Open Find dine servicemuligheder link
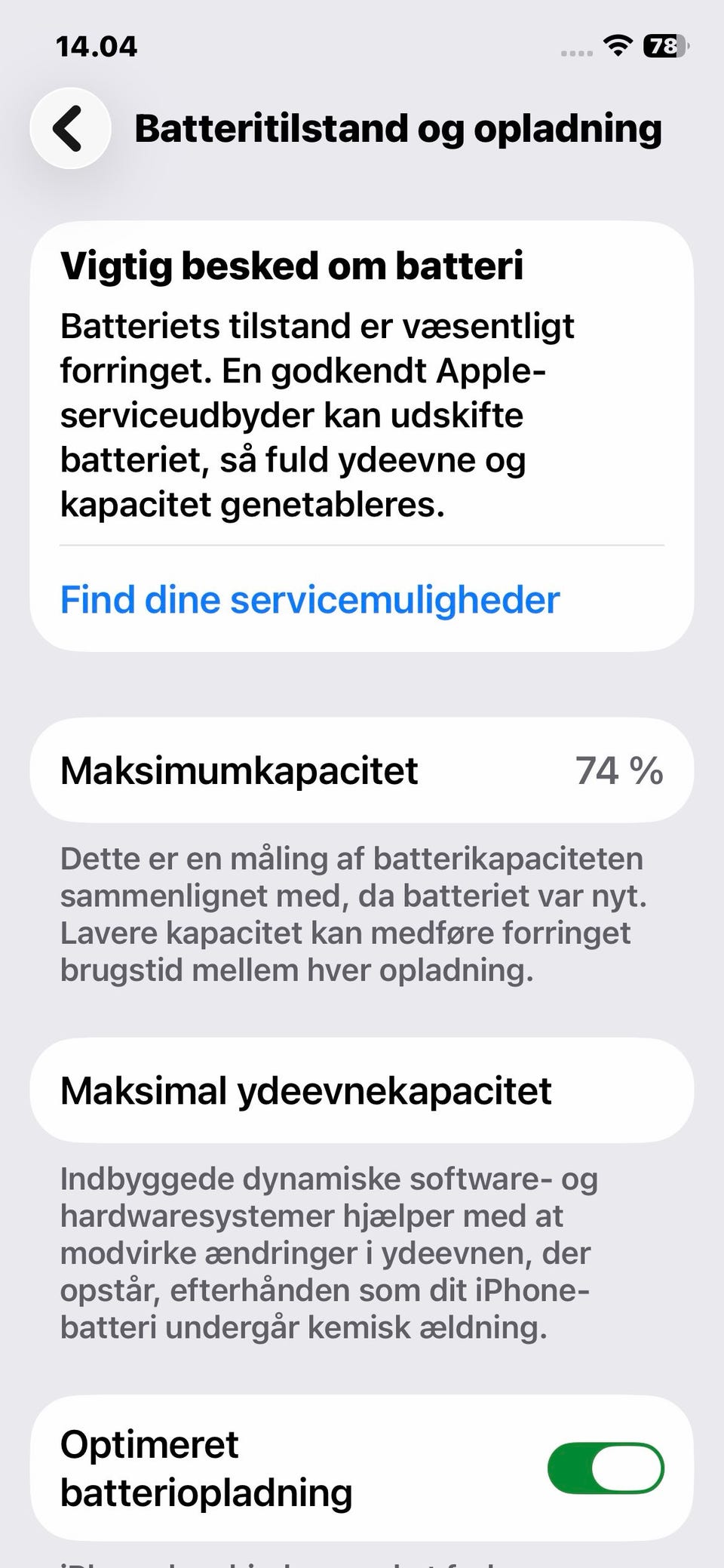Screen dimensions: 724x1568 [310, 600]
